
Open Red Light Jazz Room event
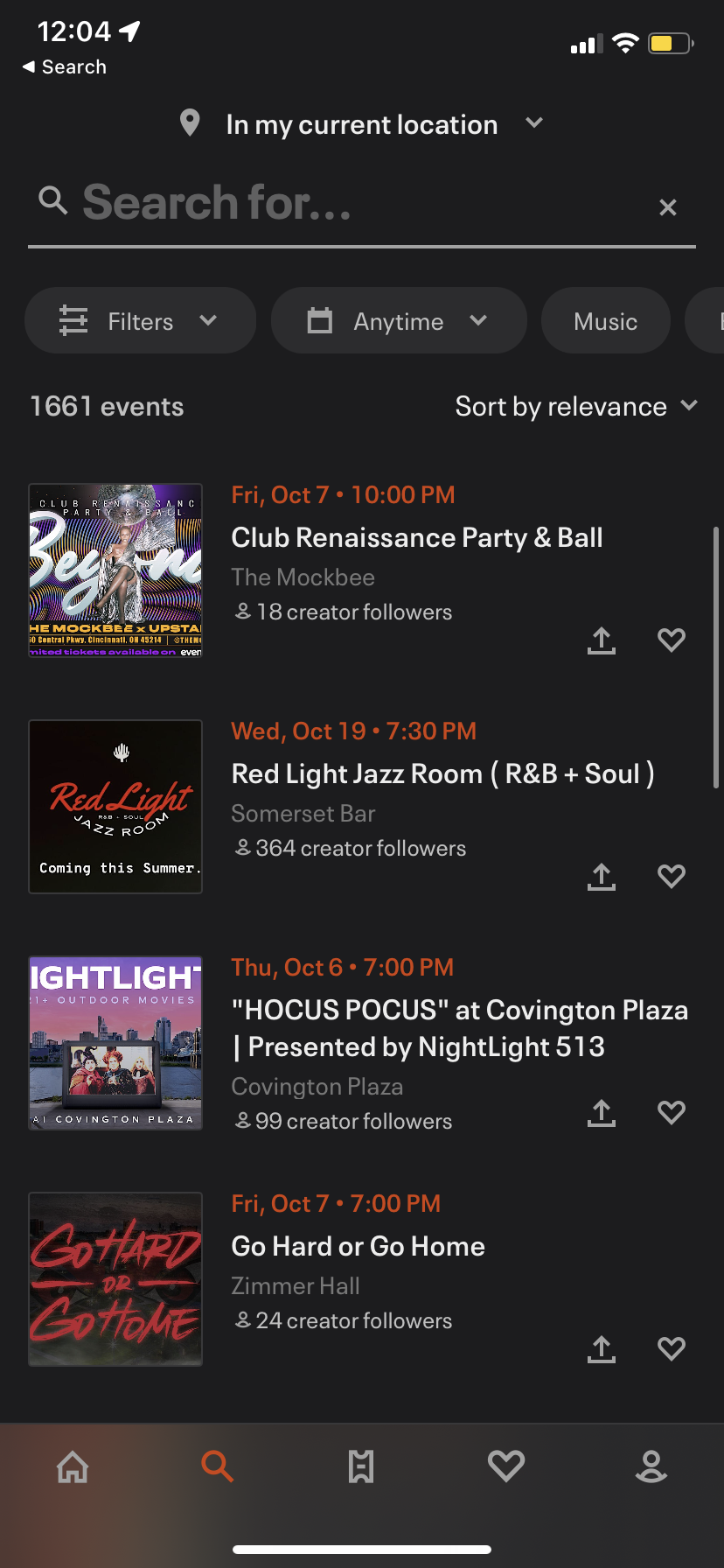[x=442, y=773]
